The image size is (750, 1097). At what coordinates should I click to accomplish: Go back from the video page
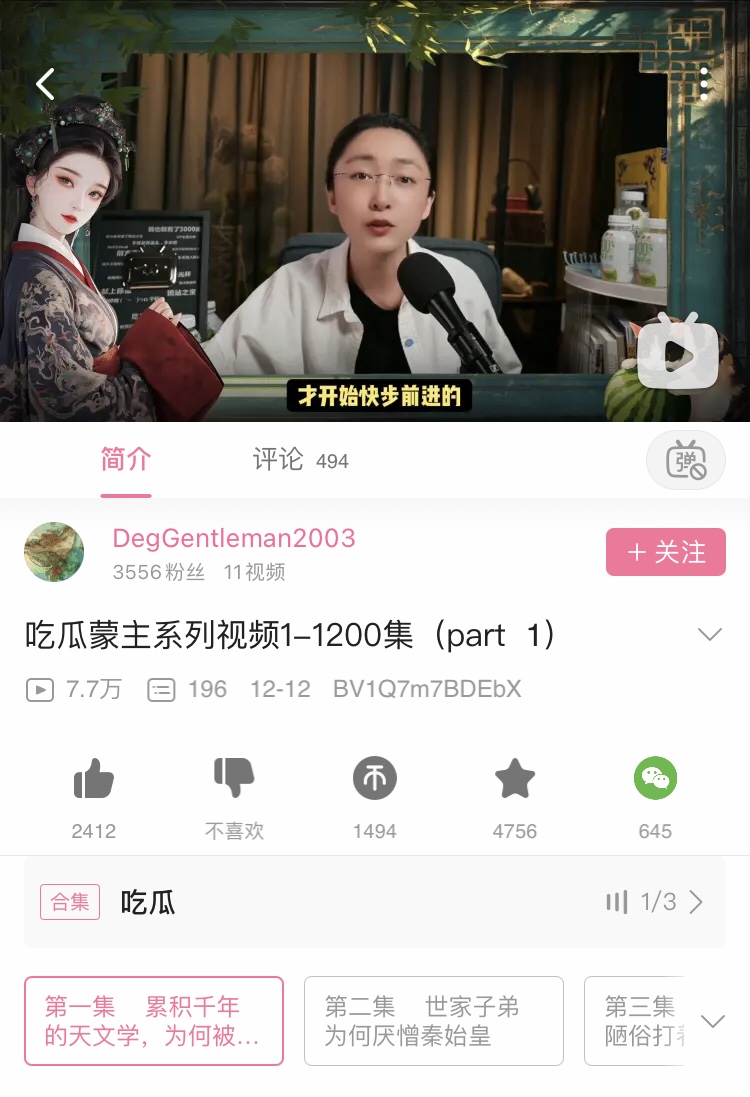point(45,85)
